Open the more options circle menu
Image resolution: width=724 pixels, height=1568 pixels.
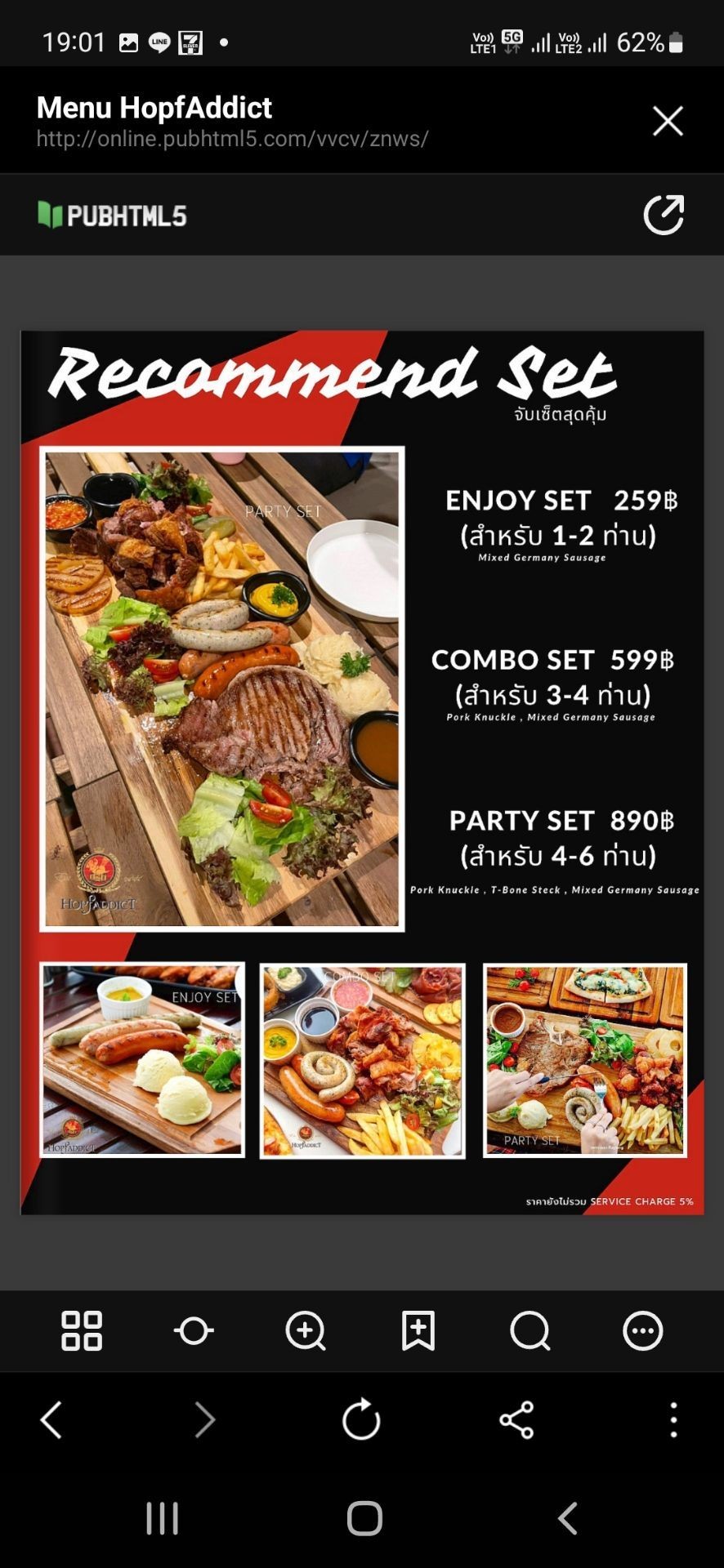[x=642, y=1330]
